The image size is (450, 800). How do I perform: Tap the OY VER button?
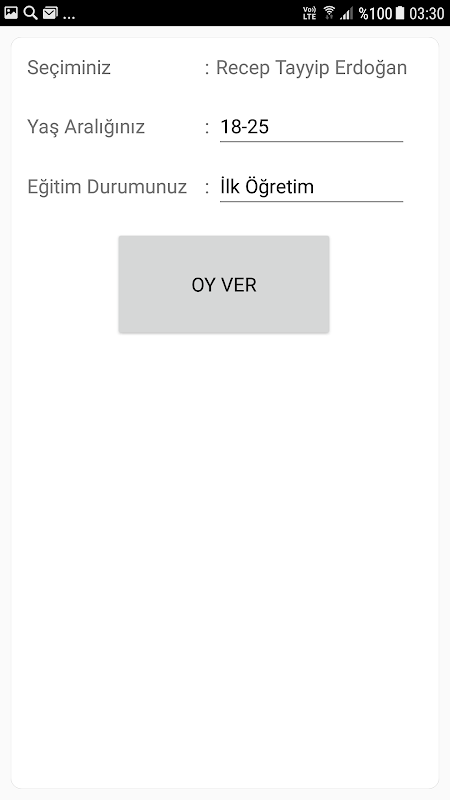tap(224, 284)
